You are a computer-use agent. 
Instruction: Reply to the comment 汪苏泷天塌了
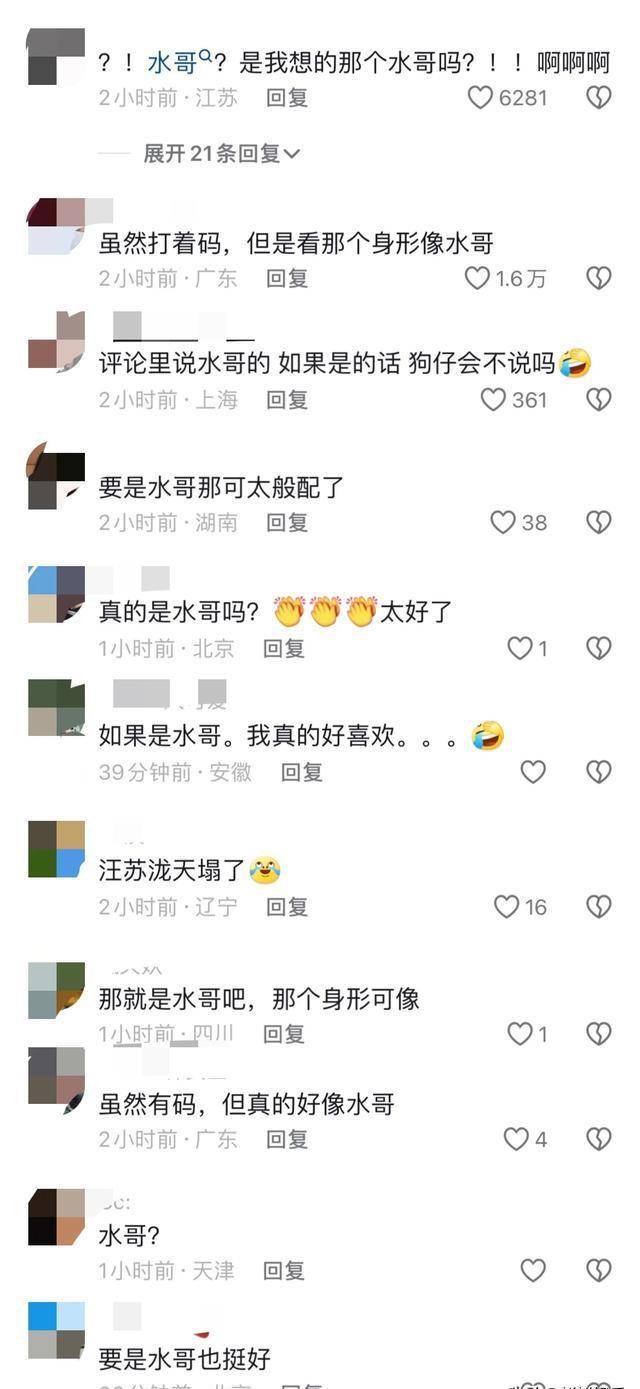click(286, 907)
